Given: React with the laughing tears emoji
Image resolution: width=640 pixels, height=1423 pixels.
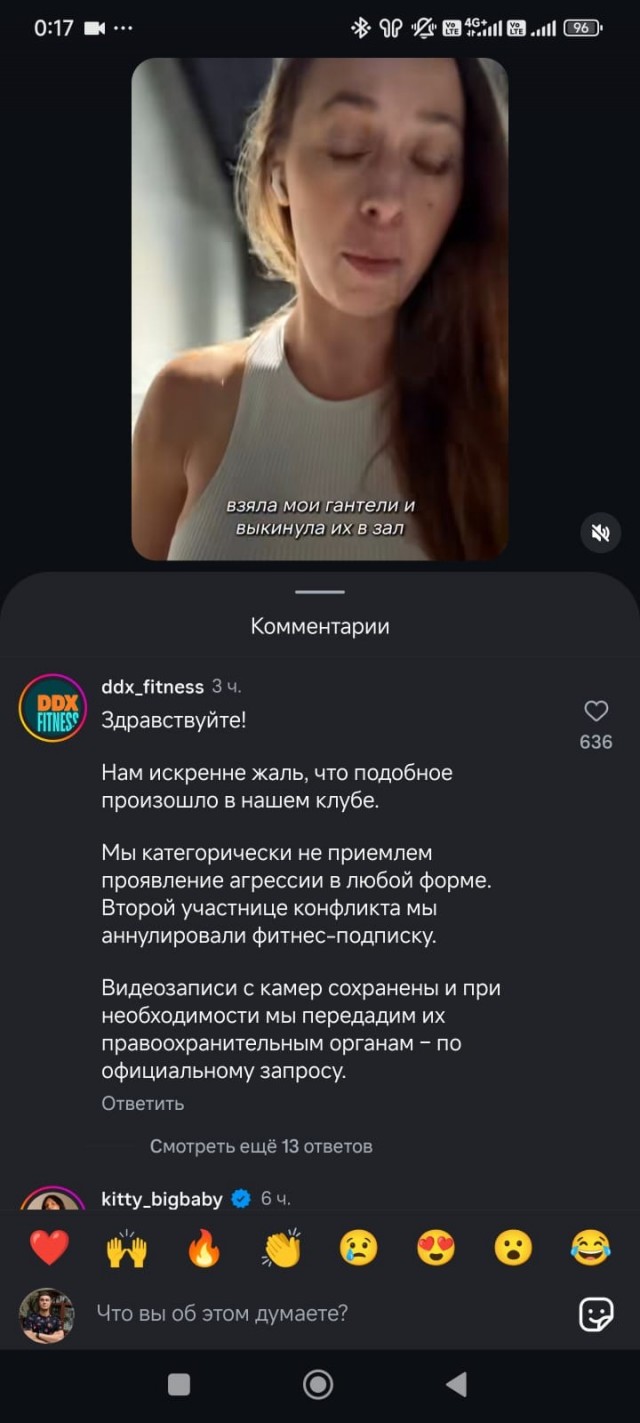Looking at the screenshot, I should pos(590,1248).
